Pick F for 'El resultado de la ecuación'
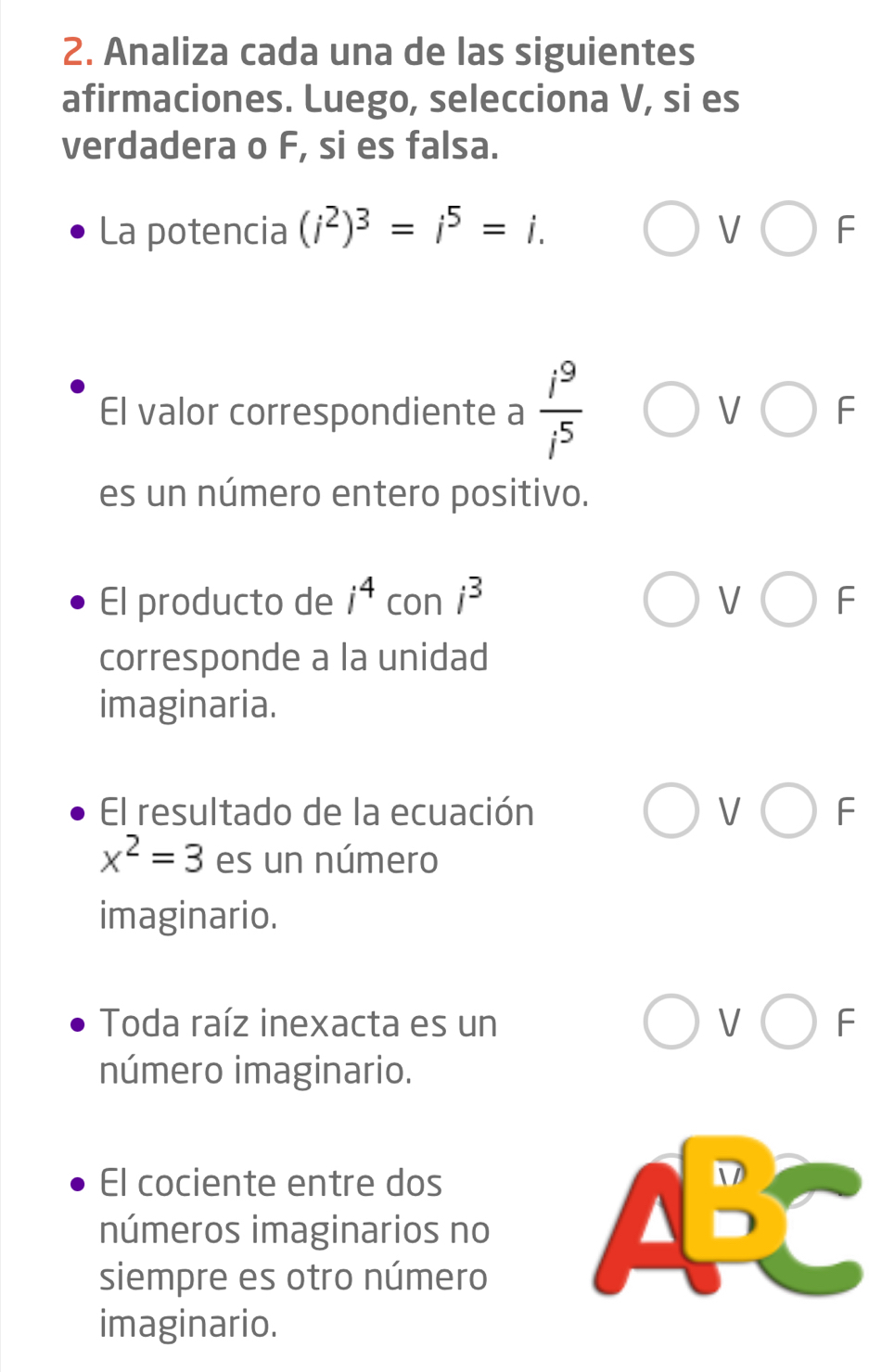The height and width of the screenshot is (1372, 869). pos(788,811)
